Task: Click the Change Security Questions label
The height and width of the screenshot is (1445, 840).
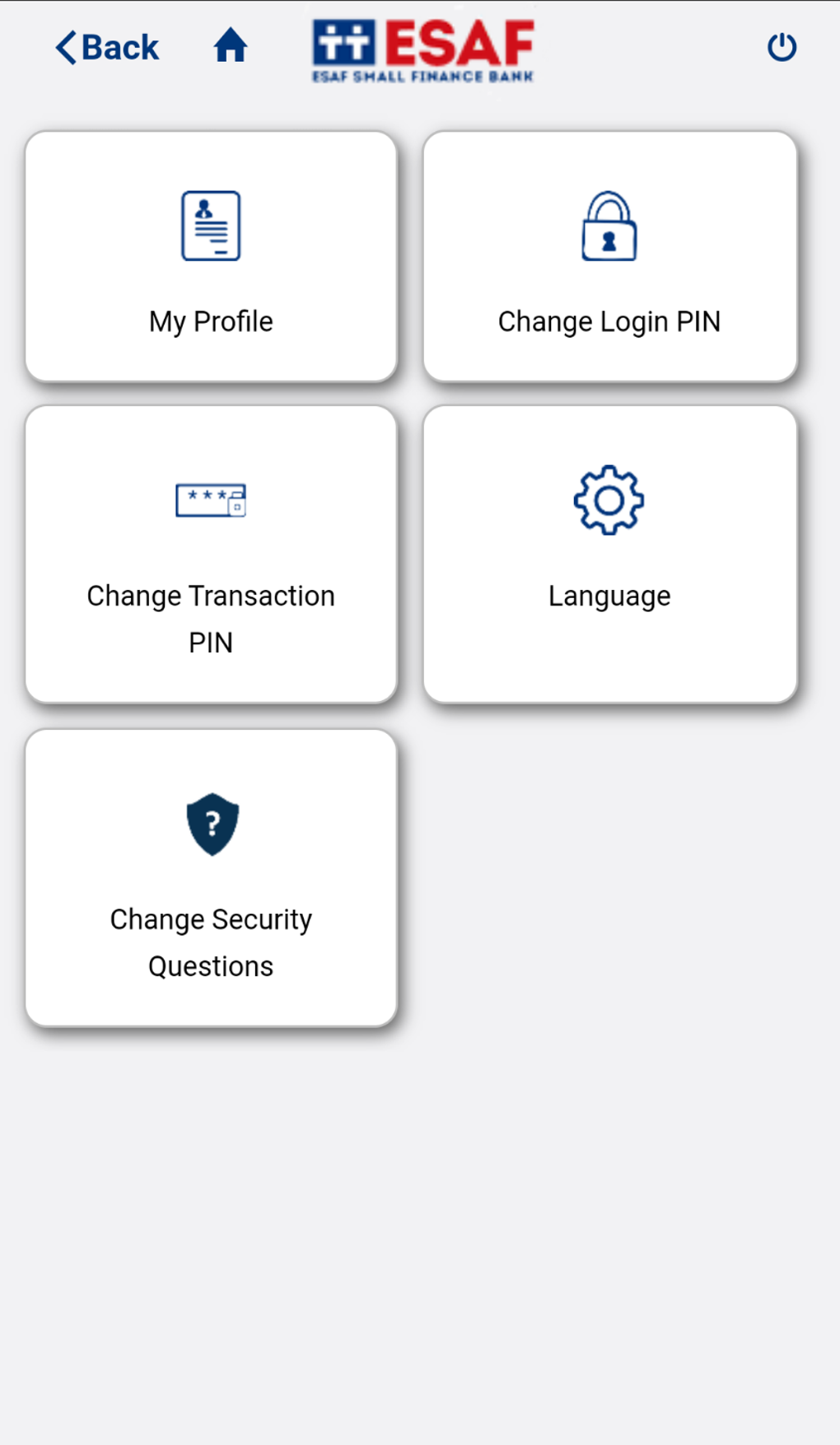Action: click(x=211, y=942)
